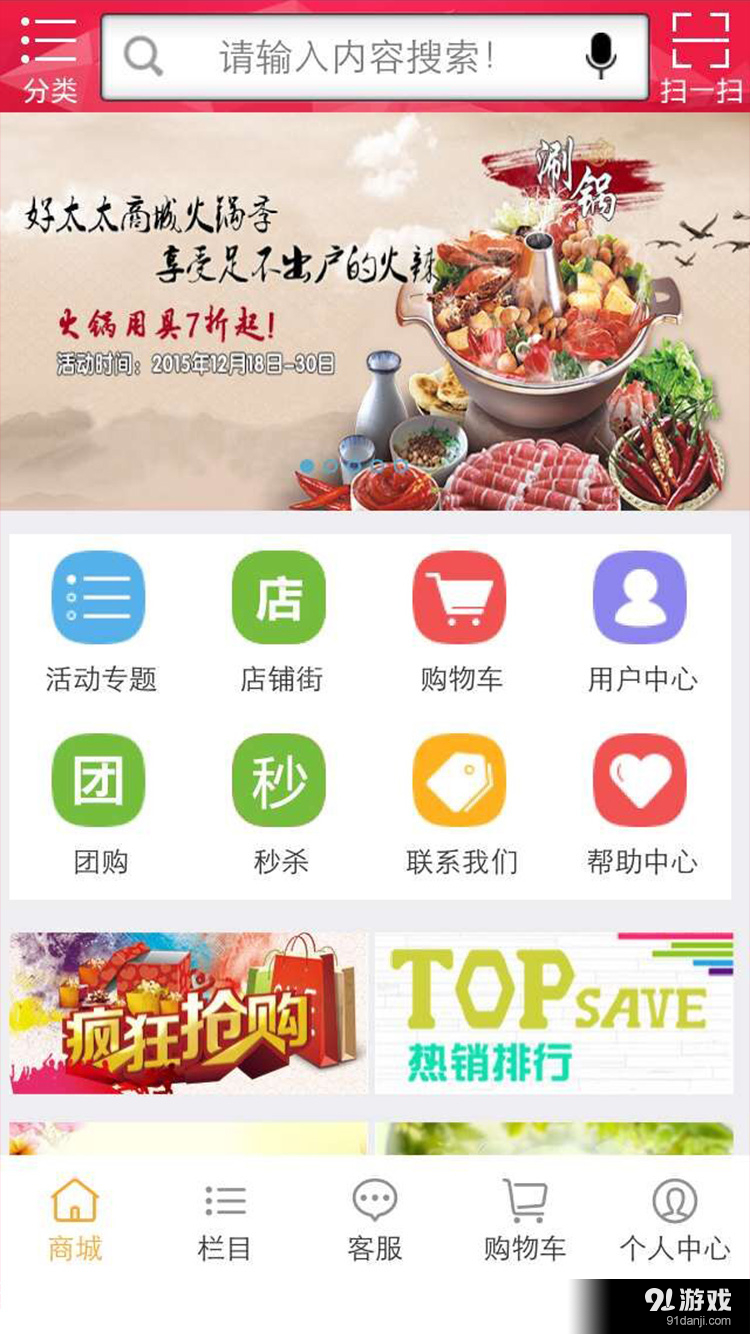
Task: Open the 用户中心 user center icon
Action: coord(639,598)
